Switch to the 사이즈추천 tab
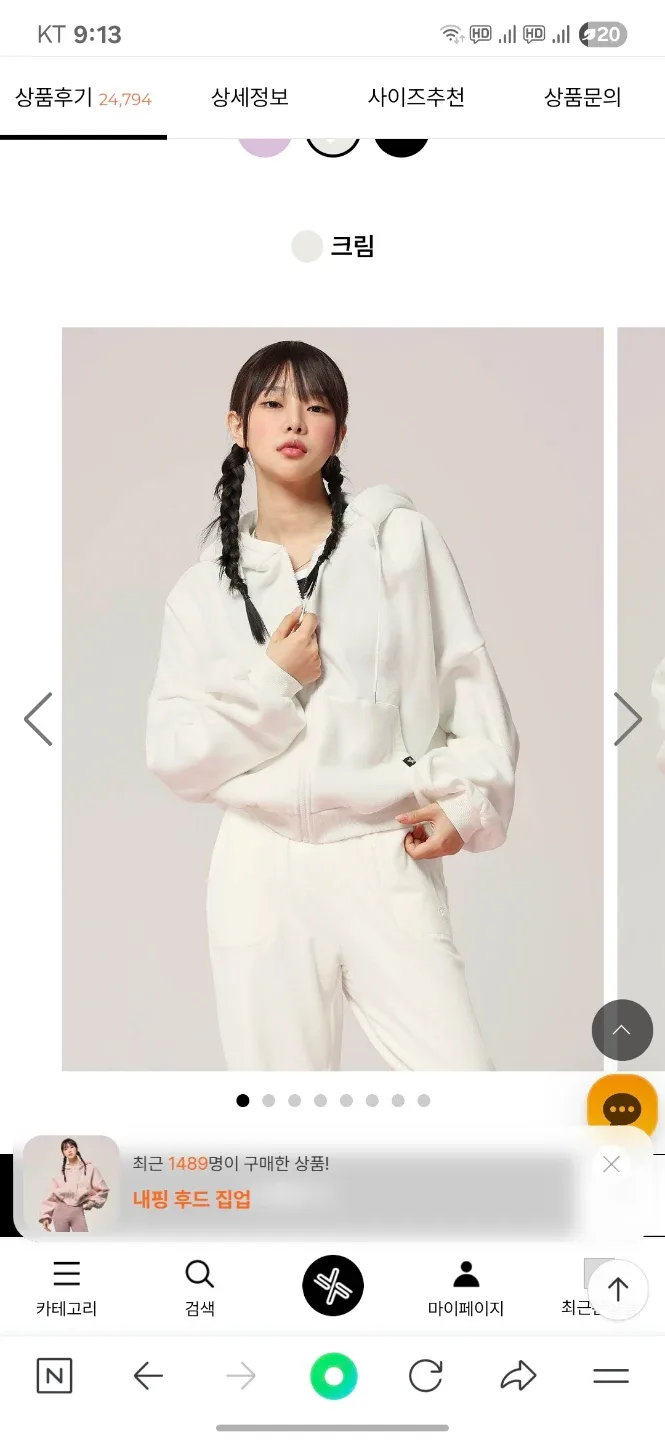The height and width of the screenshot is (1440, 665). click(x=416, y=98)
